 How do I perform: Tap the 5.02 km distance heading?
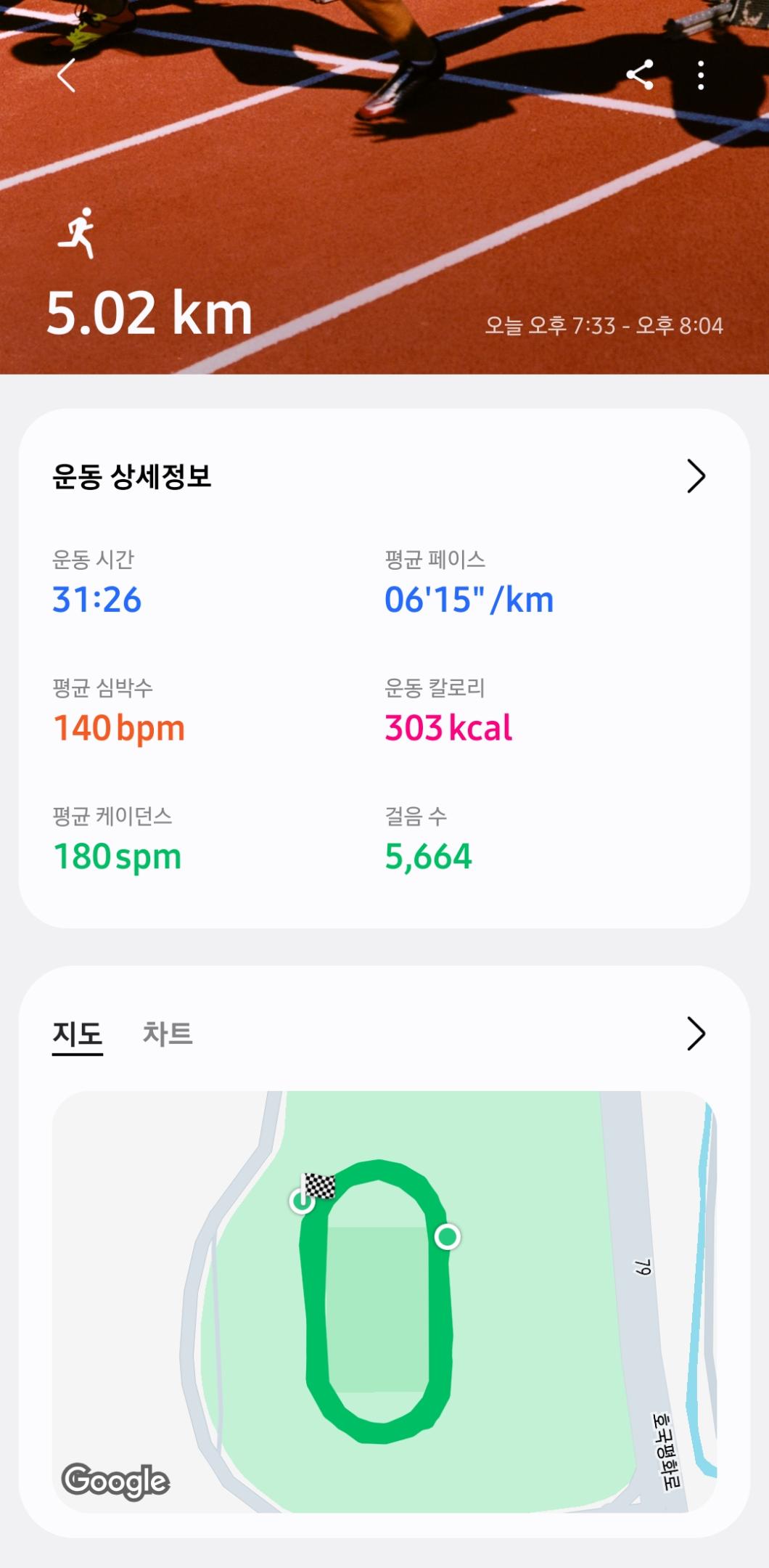tap(151, 311)
